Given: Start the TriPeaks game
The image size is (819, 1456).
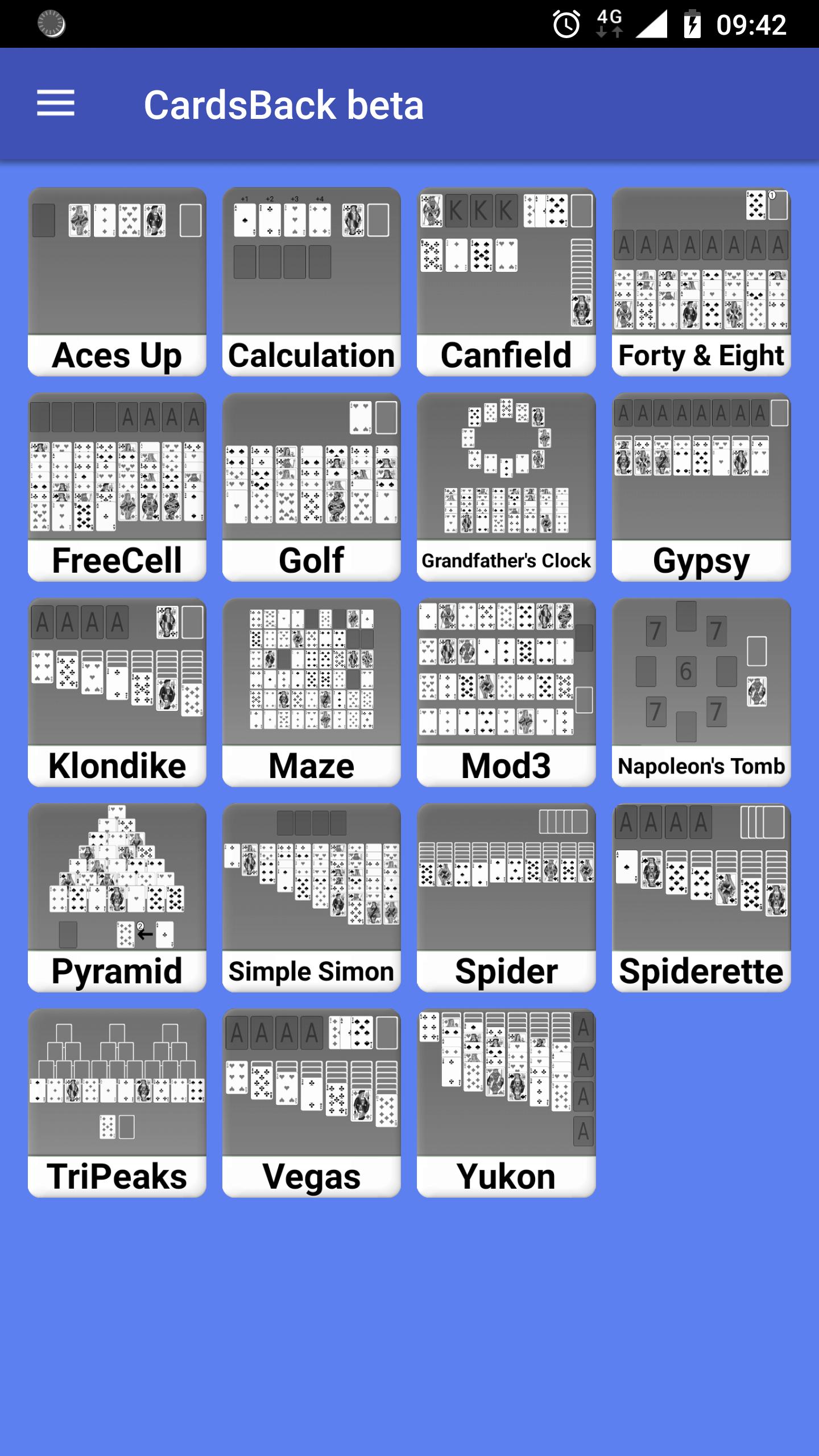Looking at the screenshot, I should point(117,1103).
